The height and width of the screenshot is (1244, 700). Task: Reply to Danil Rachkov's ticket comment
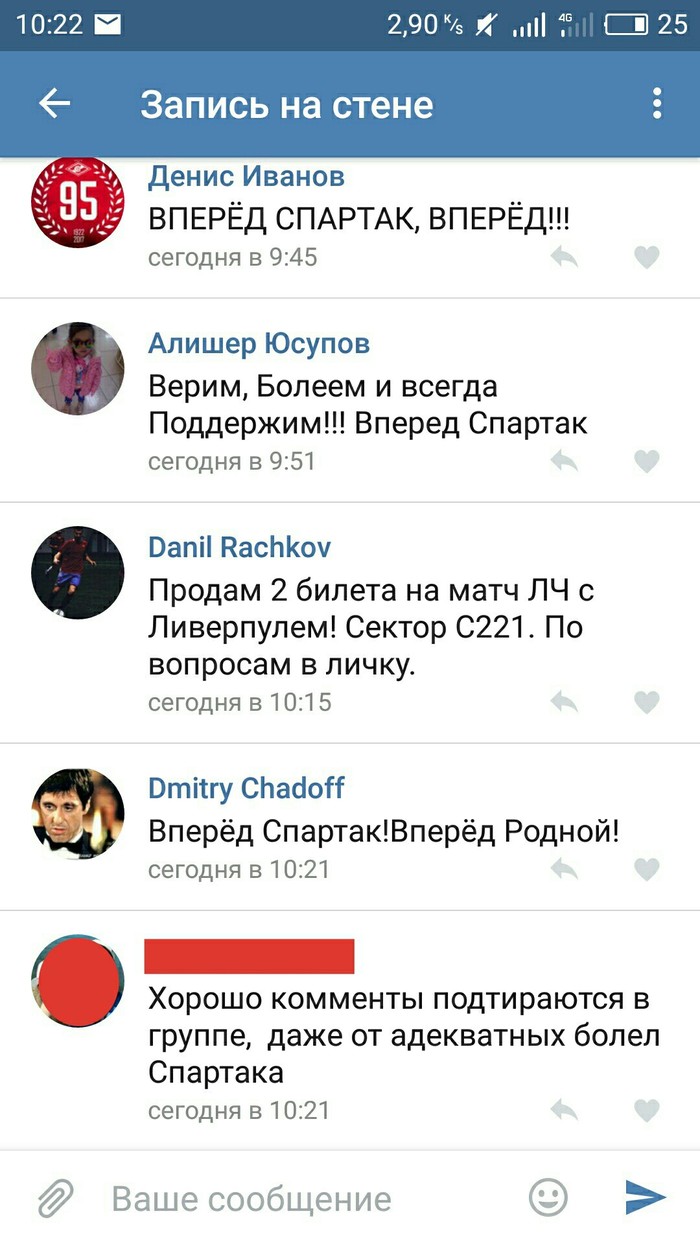[564, 702]
